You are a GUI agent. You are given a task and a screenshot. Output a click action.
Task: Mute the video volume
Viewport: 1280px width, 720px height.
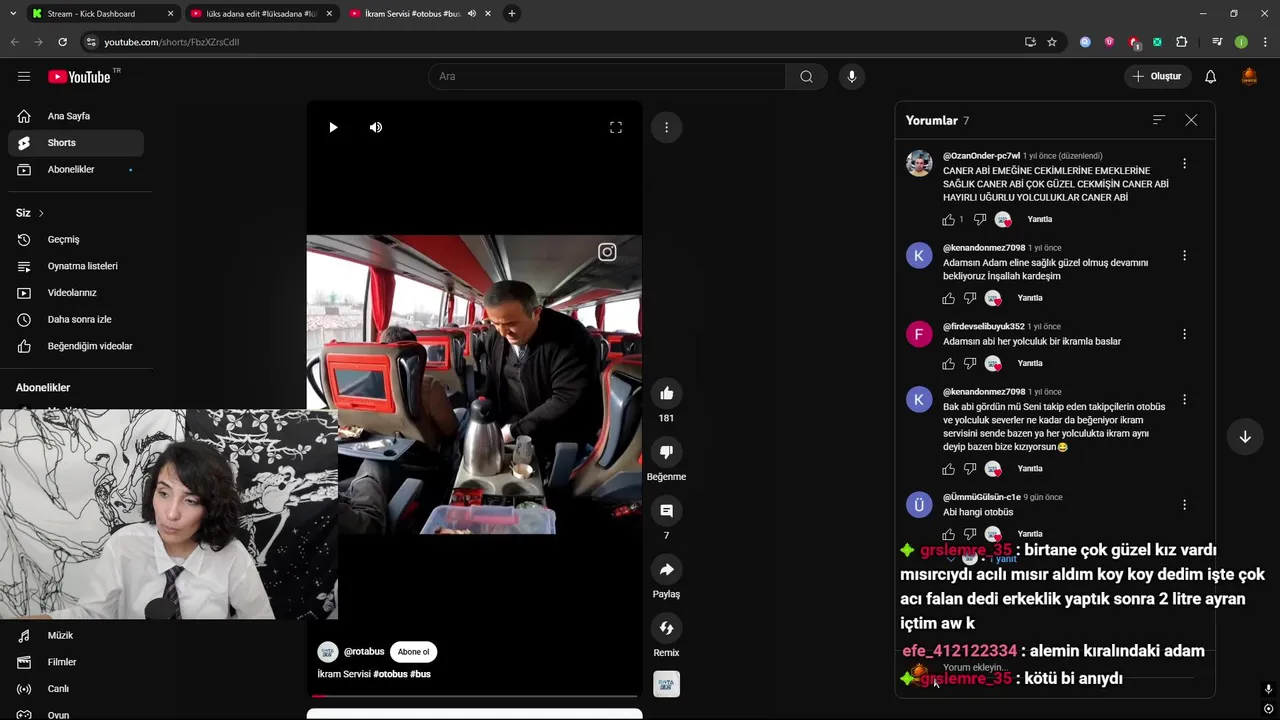click(376, 127)
